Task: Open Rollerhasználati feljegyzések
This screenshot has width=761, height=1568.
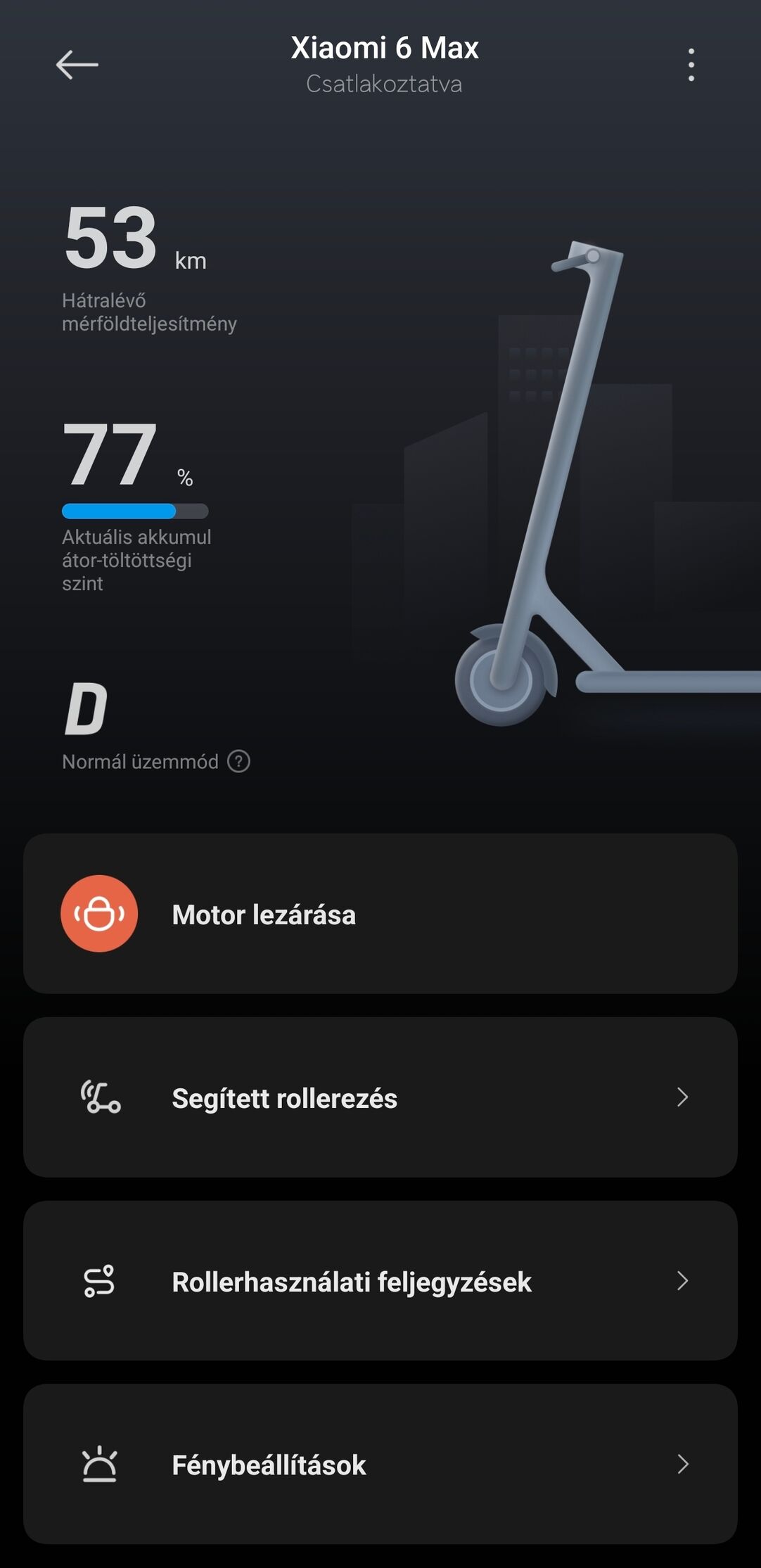Action: click(x=380, y=1281)
